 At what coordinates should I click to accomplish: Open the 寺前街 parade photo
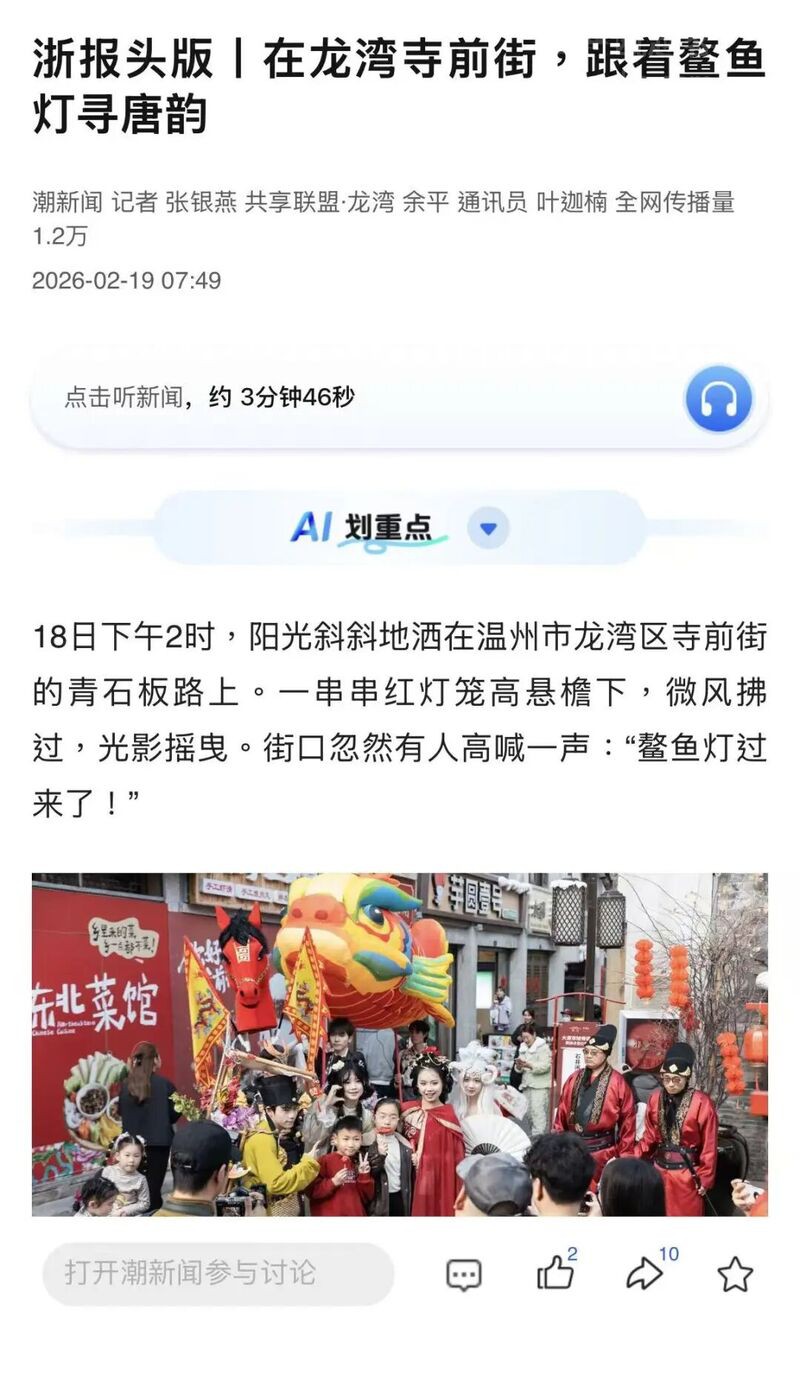(400, 1044)
